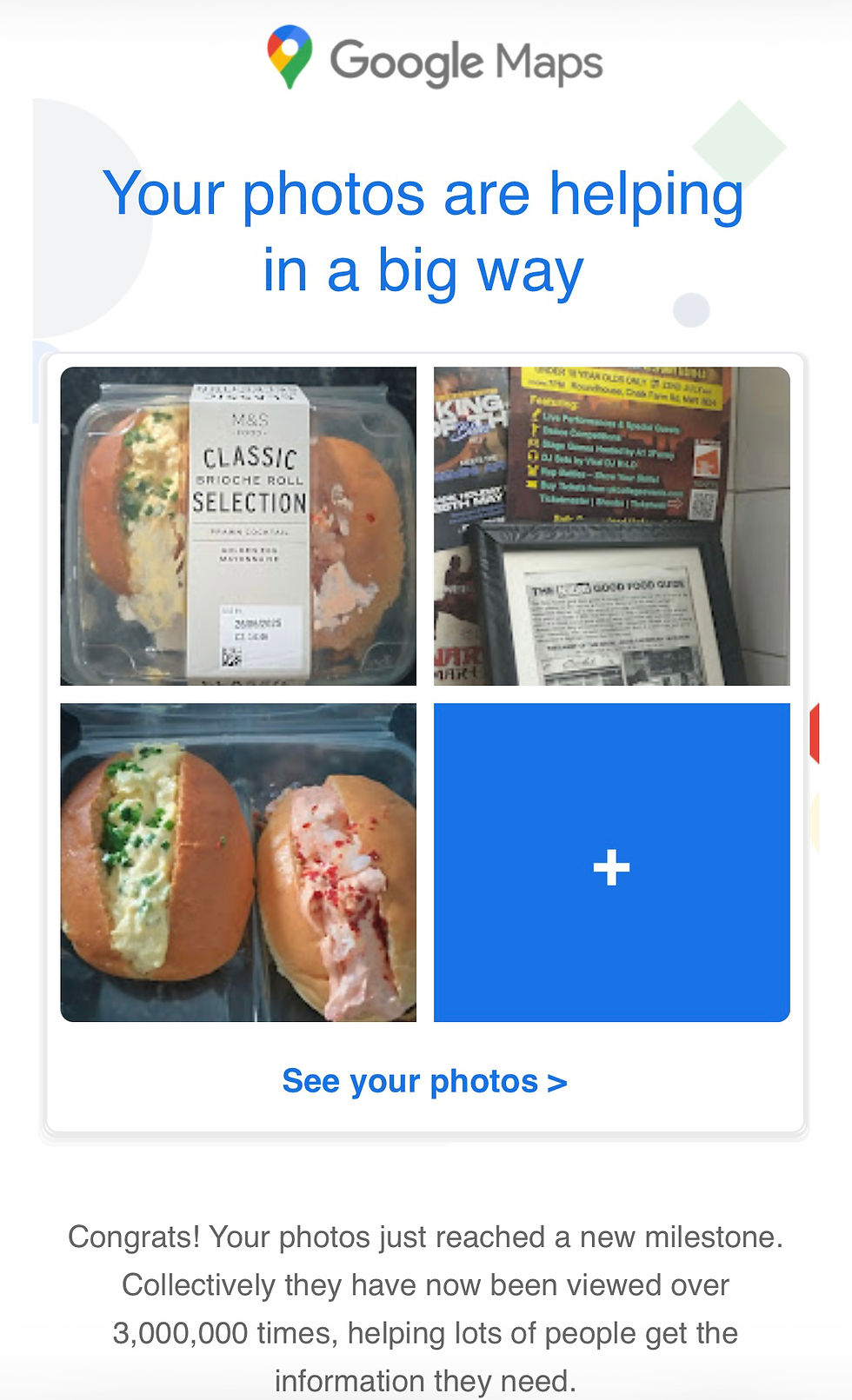The height and width of the screenshot is (1400, 852).
Task: Open the M&S Classic Brioche Roll Selection photo
Action: point(238,526)
